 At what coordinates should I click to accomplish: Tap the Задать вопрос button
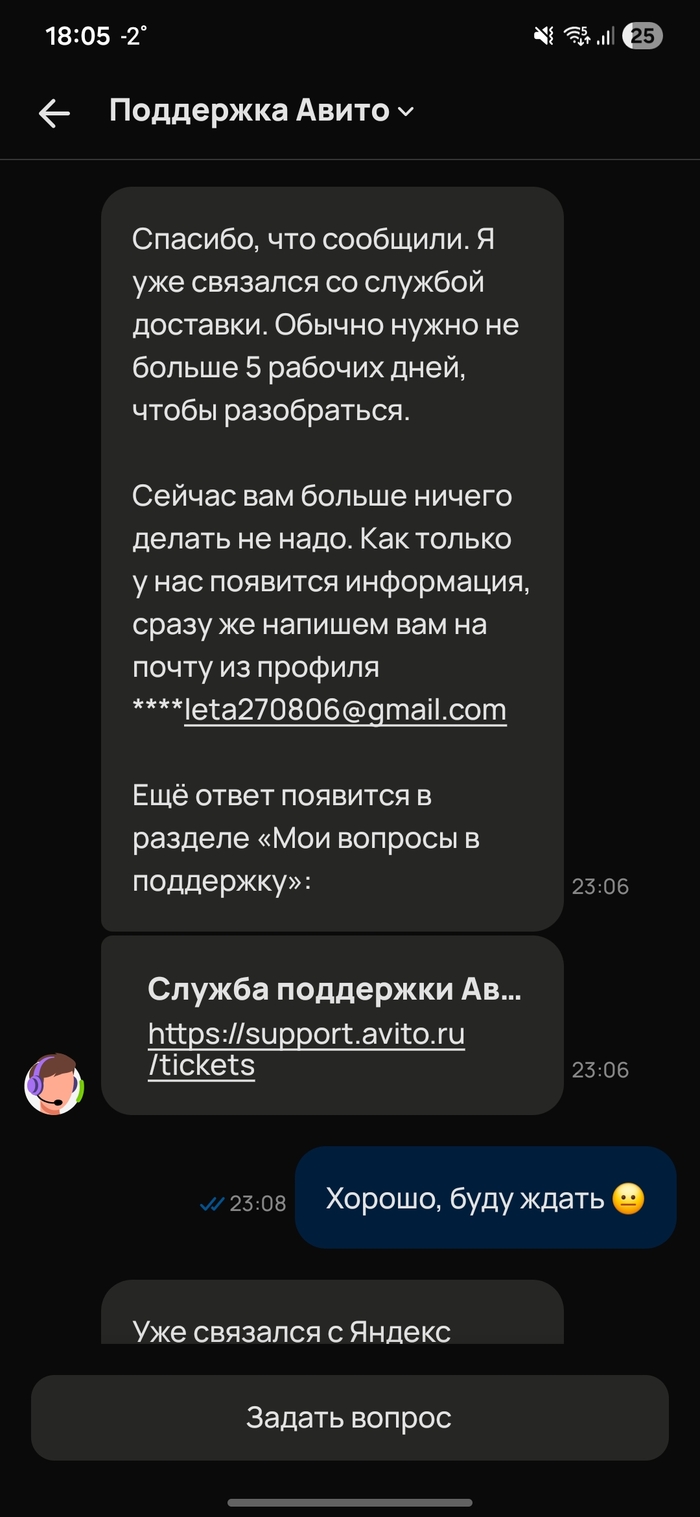click(349, 1417)
